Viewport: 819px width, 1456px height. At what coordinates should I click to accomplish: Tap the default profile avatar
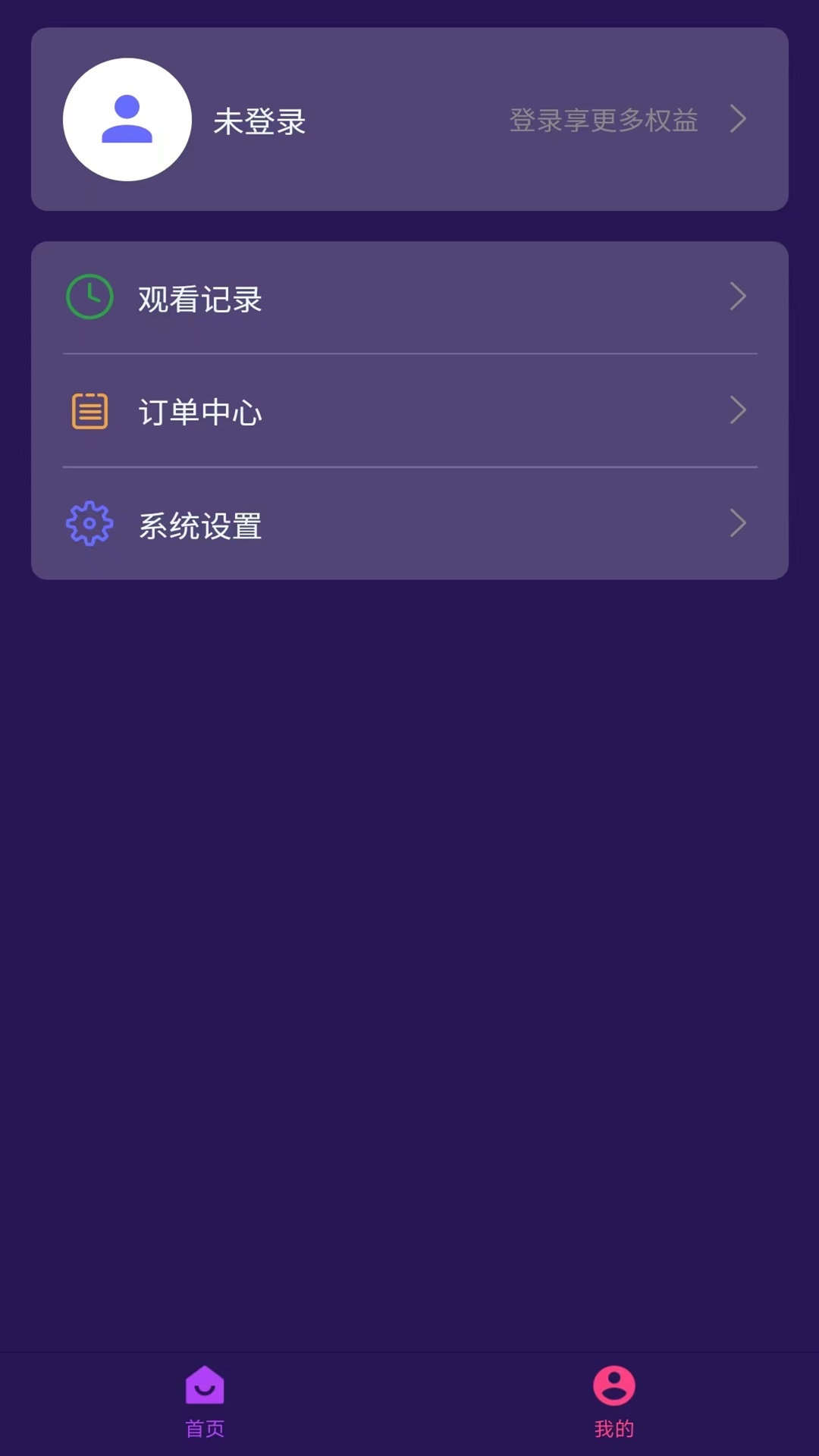click(127, 120)
